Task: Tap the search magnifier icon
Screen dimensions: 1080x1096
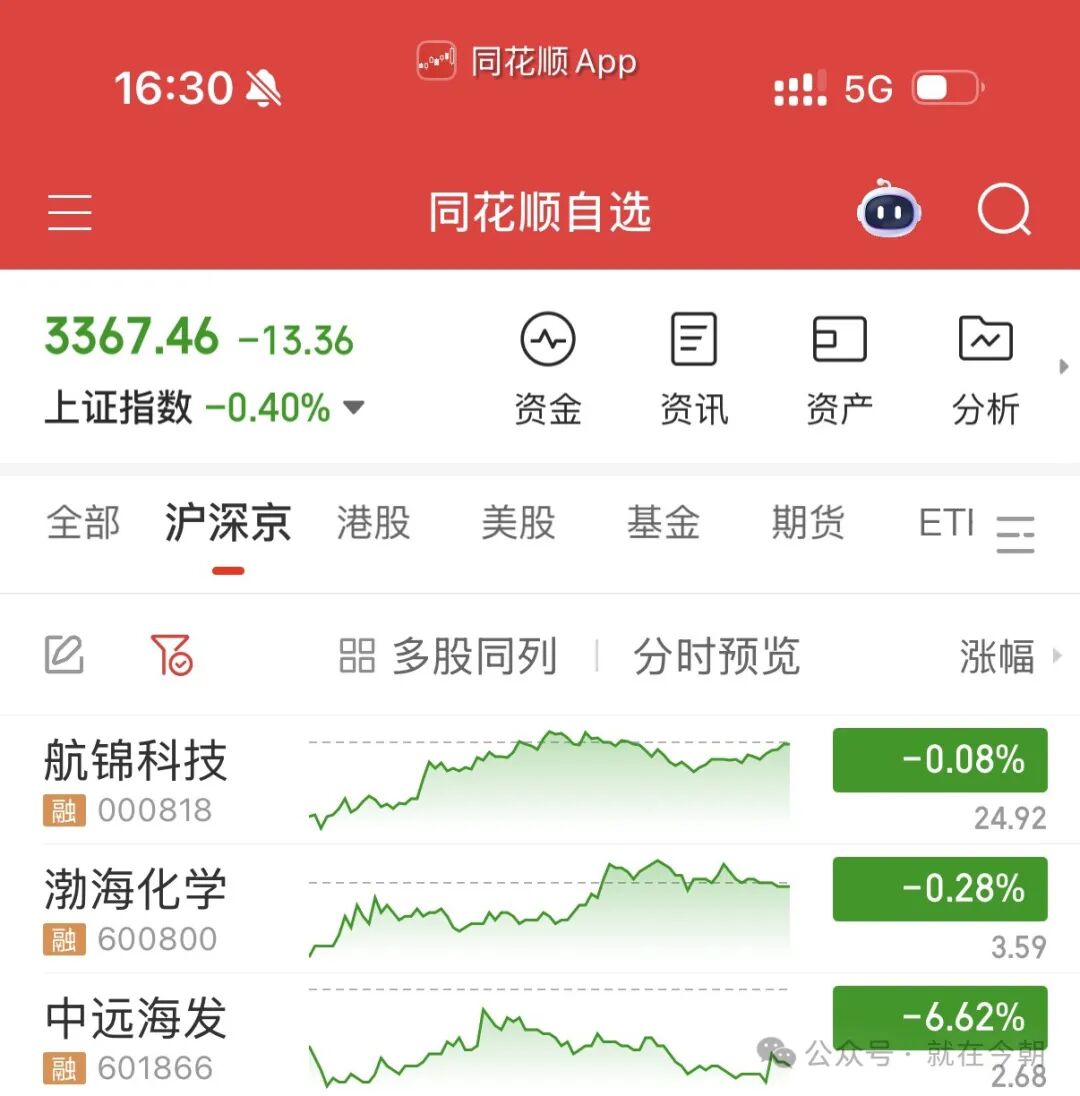Action: (x=1003, y=211)
